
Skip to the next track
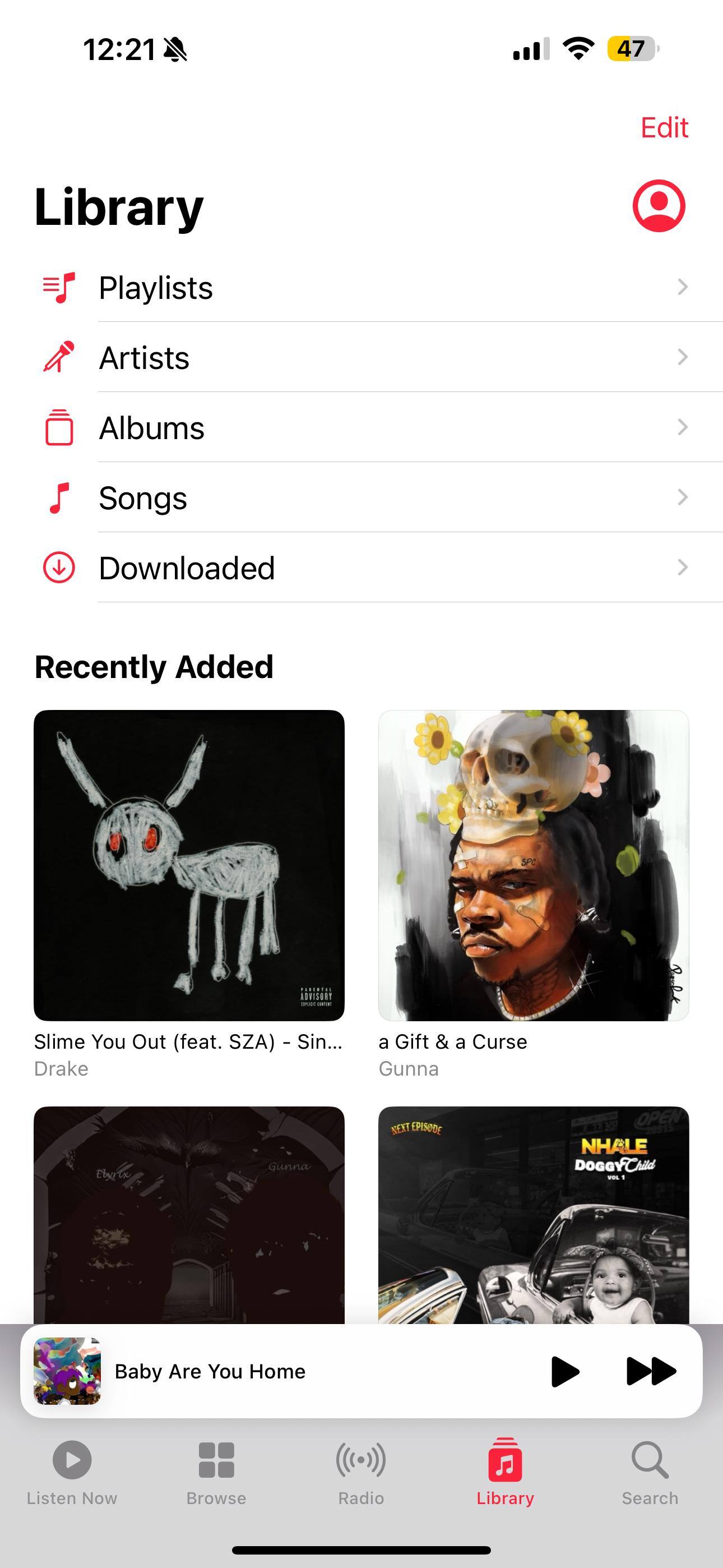point(651,1371)
